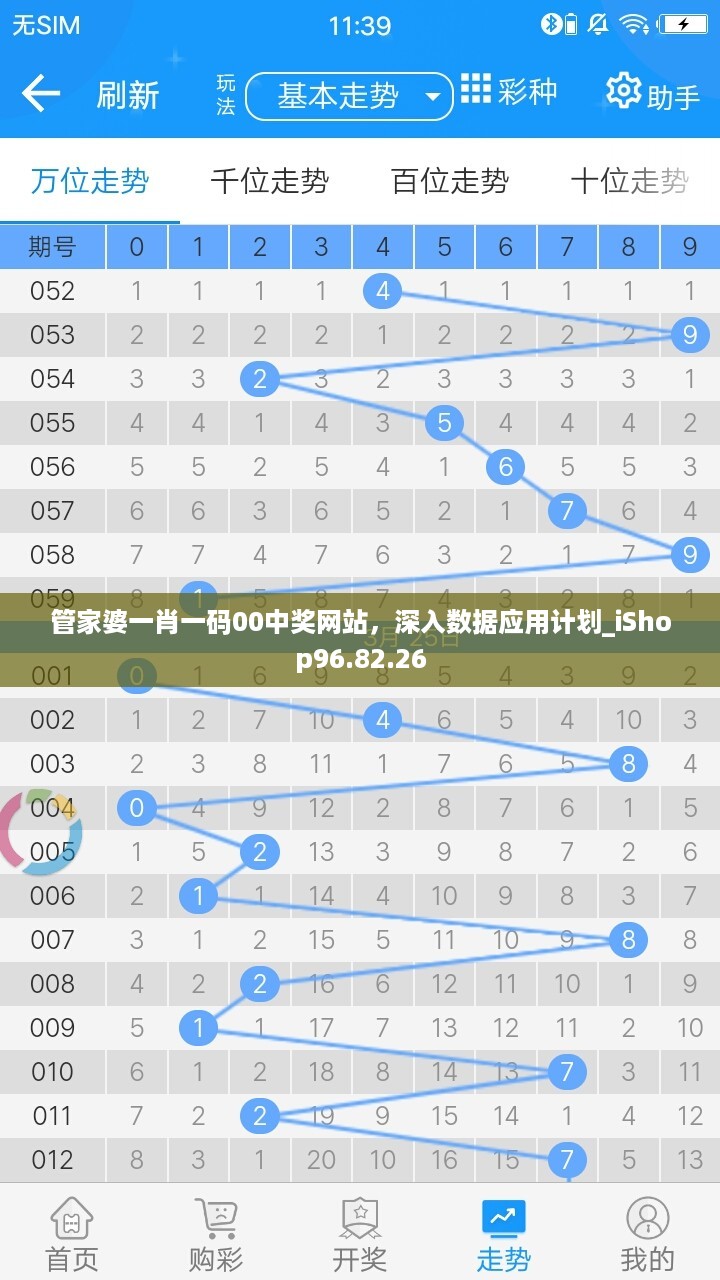720x1280 pixels.
Task: Open the 基本走势 play-type dropdown
Action: click(349, 96)
